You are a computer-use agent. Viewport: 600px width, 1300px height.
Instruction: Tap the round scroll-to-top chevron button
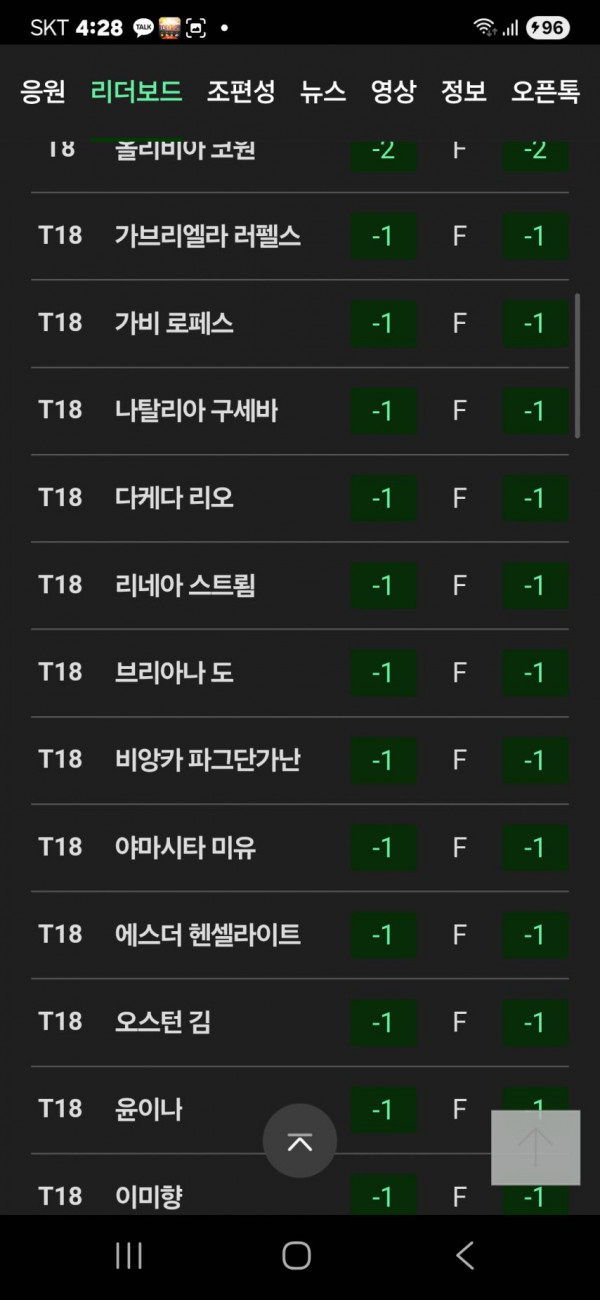pos(300,1141)
